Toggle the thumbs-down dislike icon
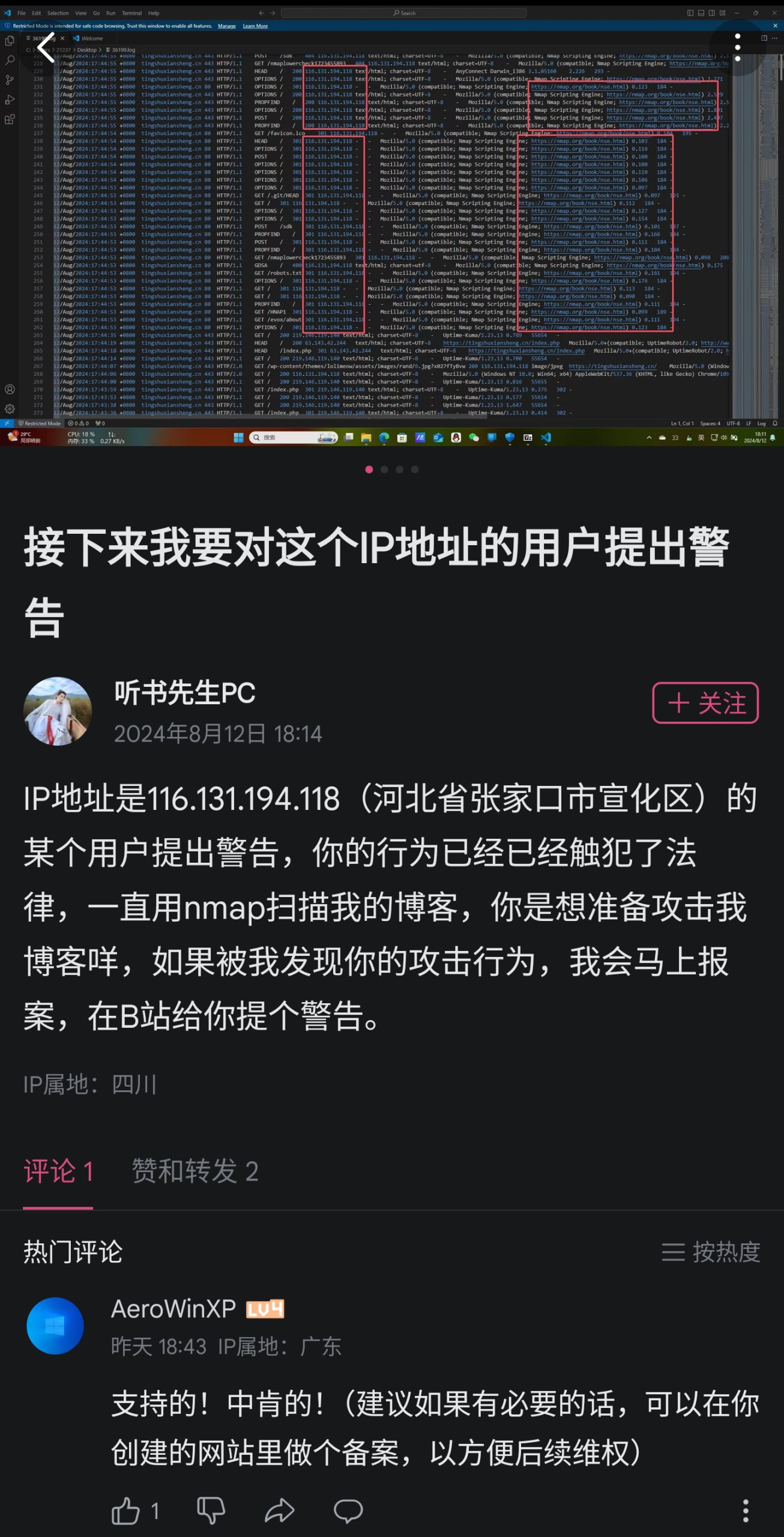 point(210,1511)
